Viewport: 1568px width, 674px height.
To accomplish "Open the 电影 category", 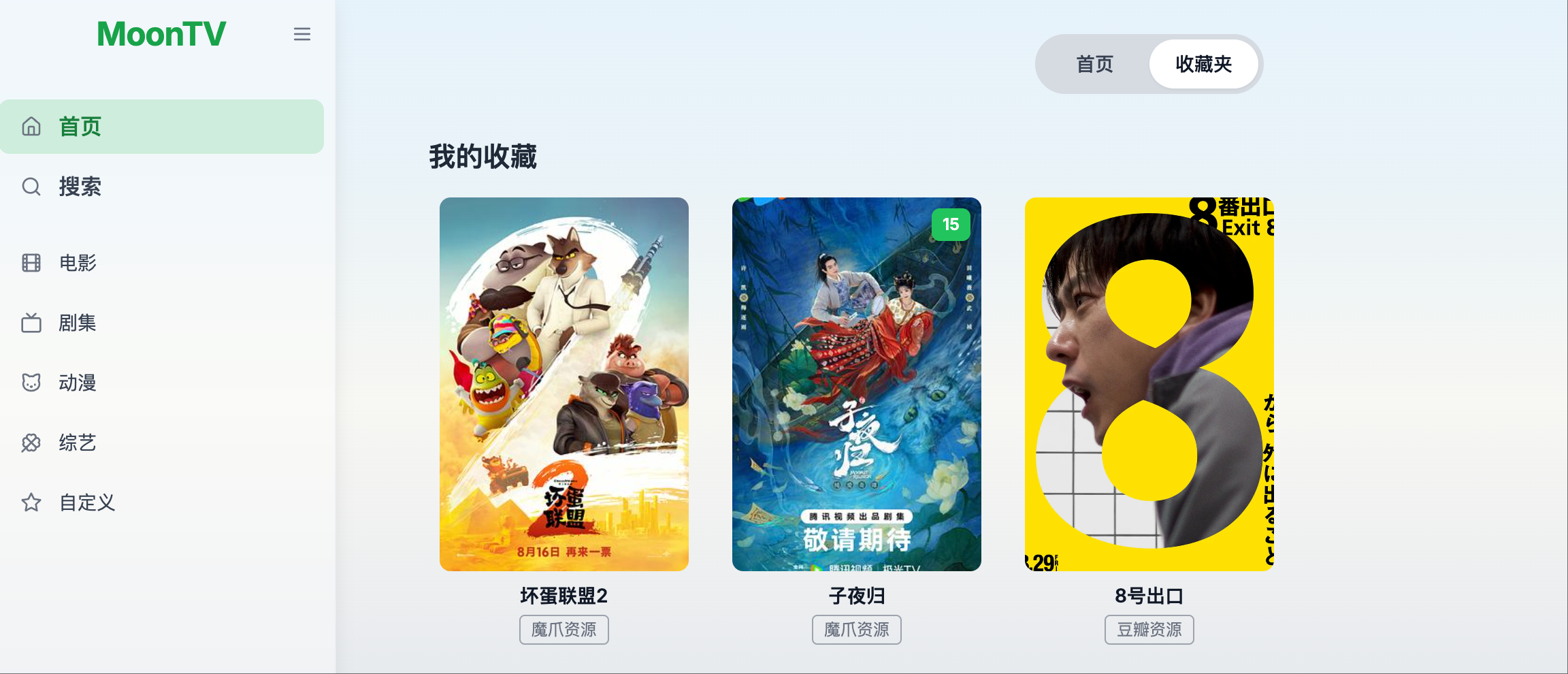I will [161, 263].
